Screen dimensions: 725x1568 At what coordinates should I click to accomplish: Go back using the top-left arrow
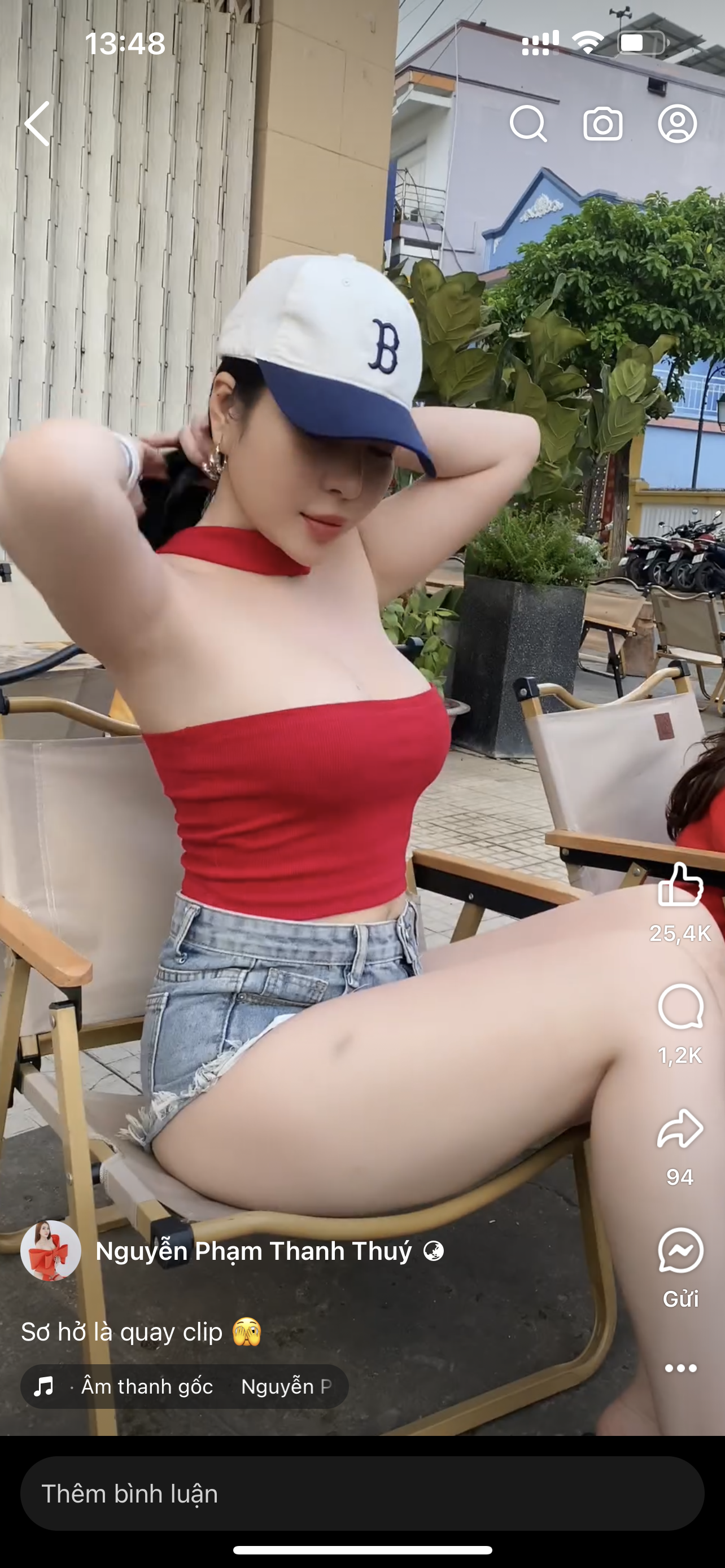38,124
